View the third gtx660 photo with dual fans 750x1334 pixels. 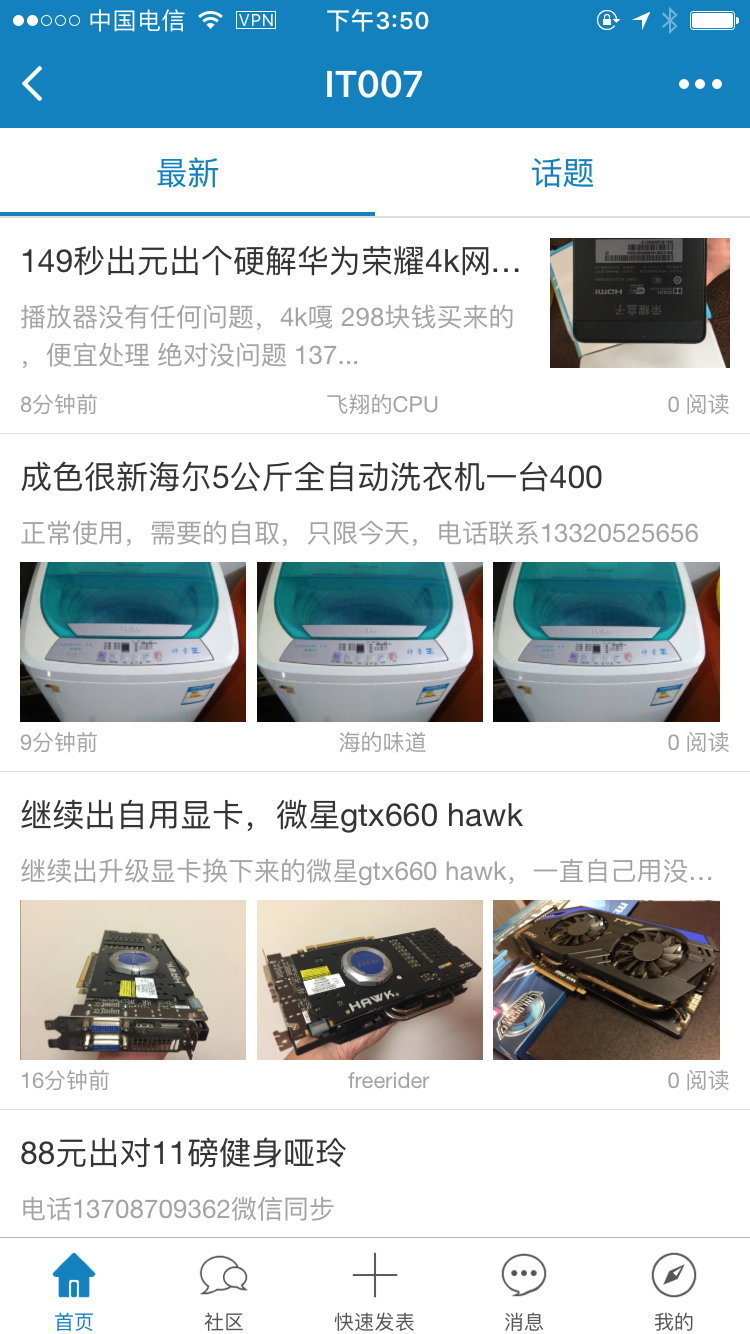[606, 980]
